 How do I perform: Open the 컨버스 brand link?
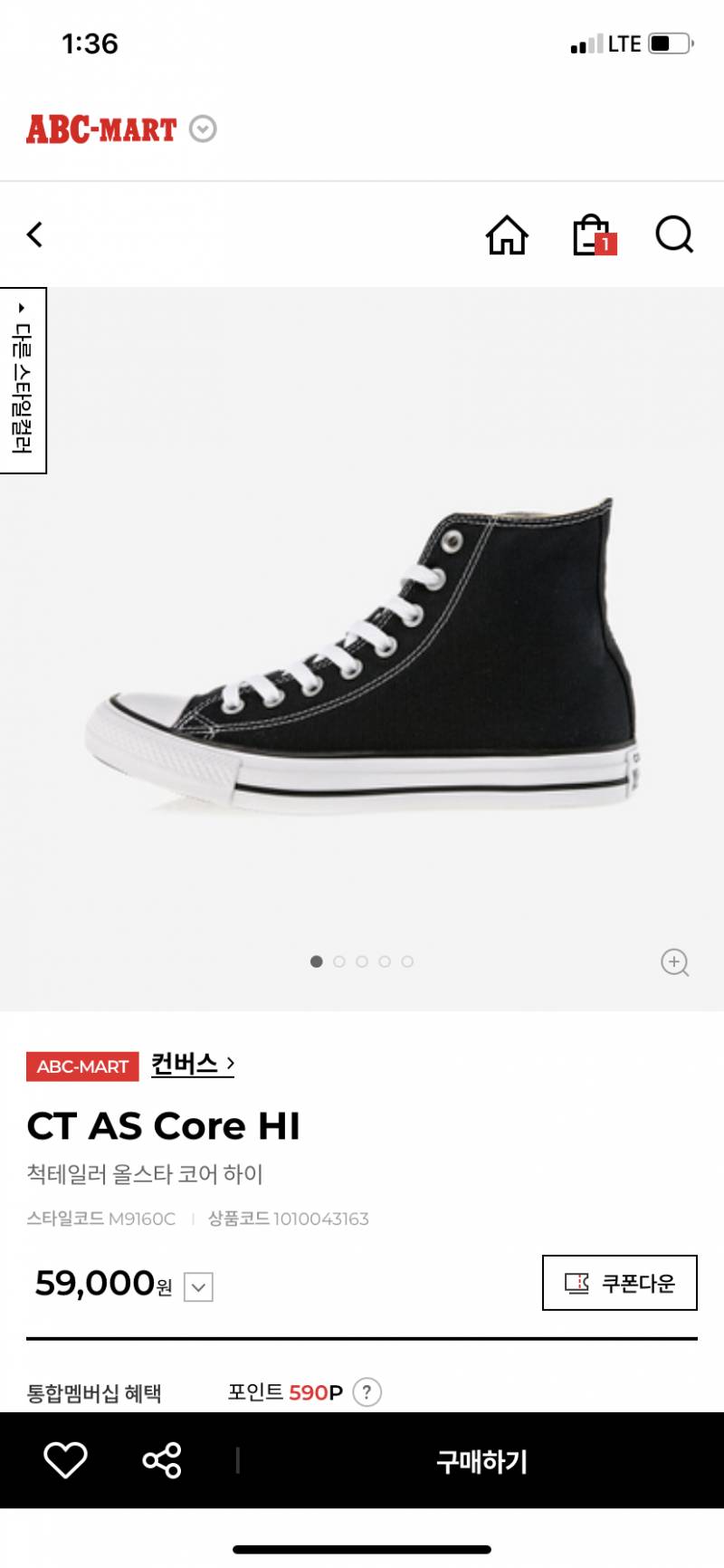(x=192, y=1064)
